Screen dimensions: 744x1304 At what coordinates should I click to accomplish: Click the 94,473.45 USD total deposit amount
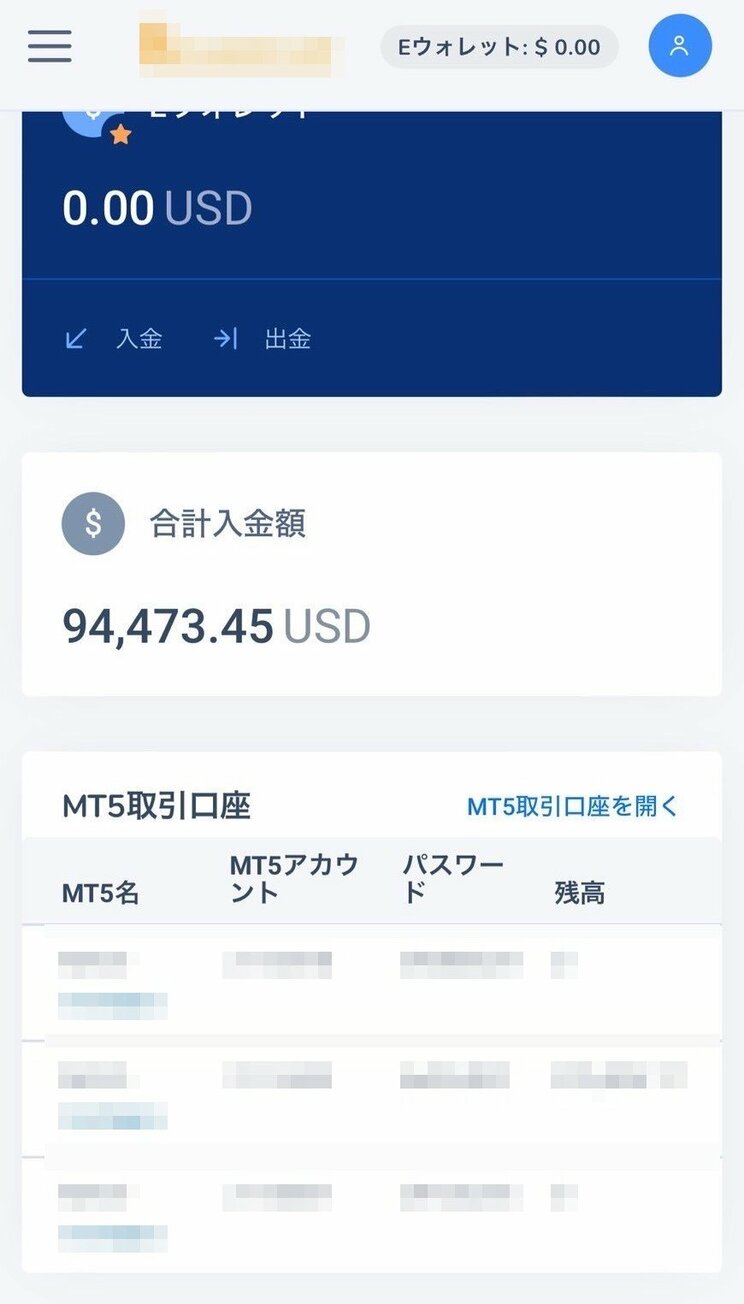coord(217,625)
